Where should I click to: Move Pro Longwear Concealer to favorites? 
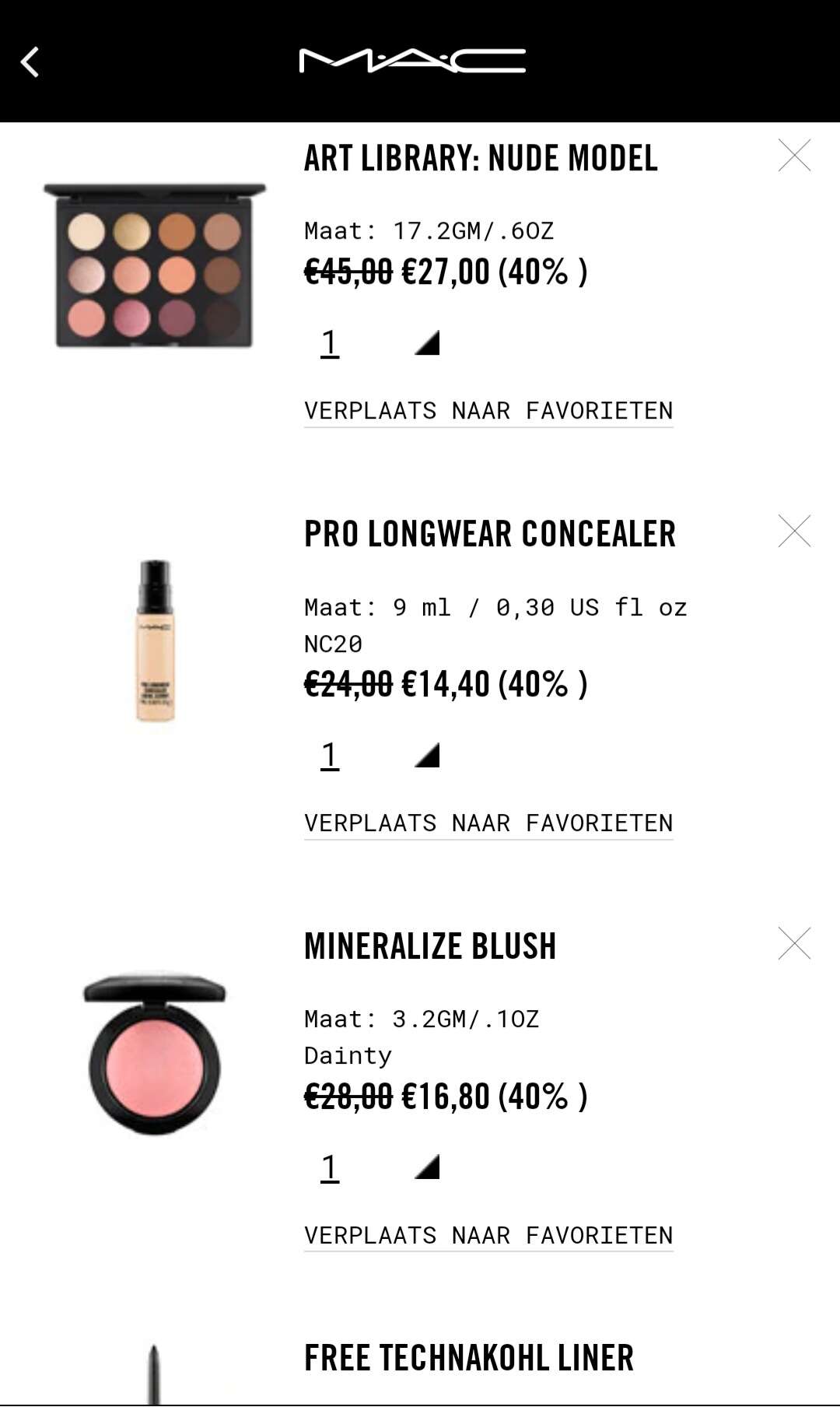[x=488, y=823]
